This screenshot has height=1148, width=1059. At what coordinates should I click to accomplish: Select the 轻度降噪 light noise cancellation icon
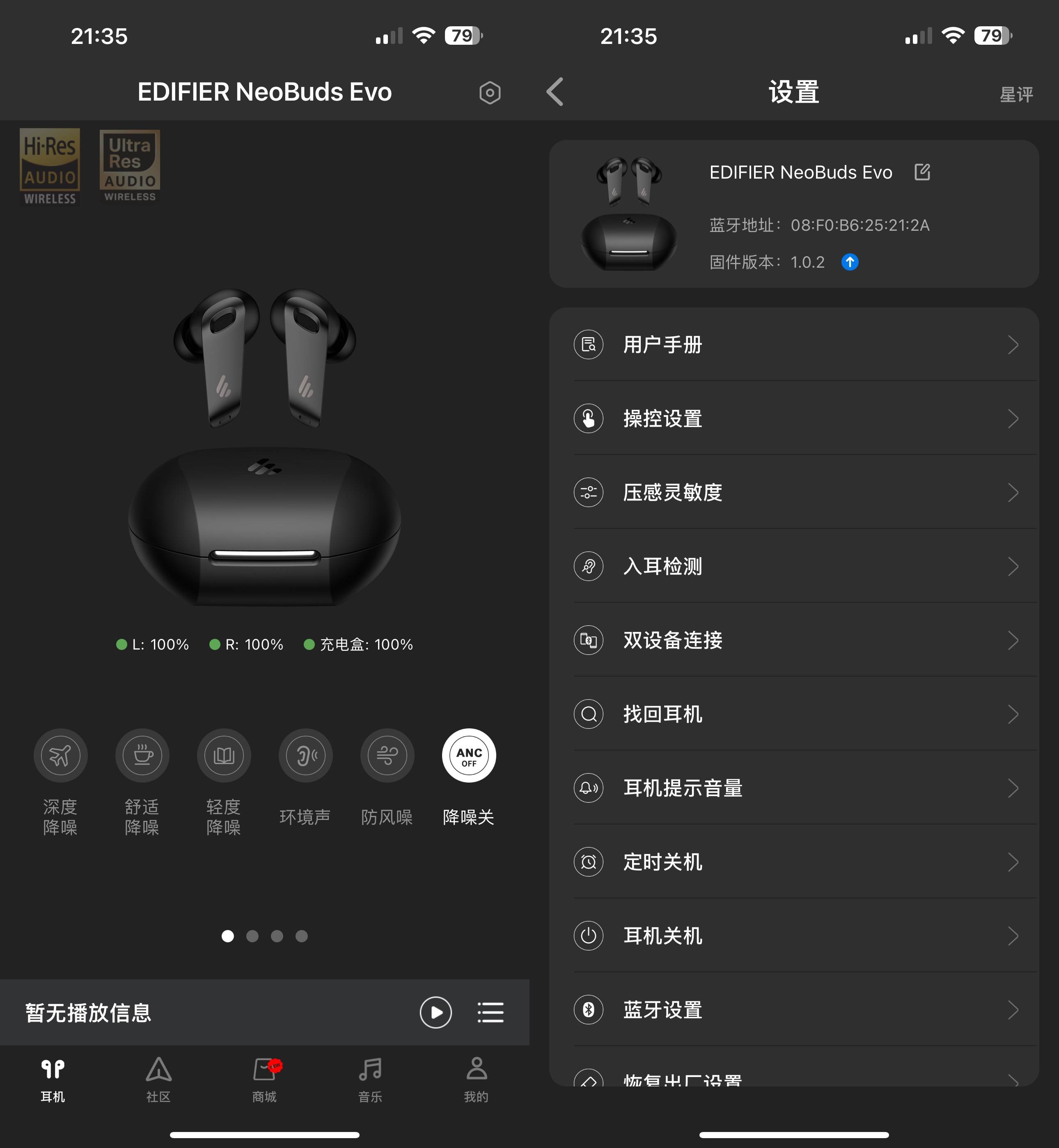tap(223, 755)
